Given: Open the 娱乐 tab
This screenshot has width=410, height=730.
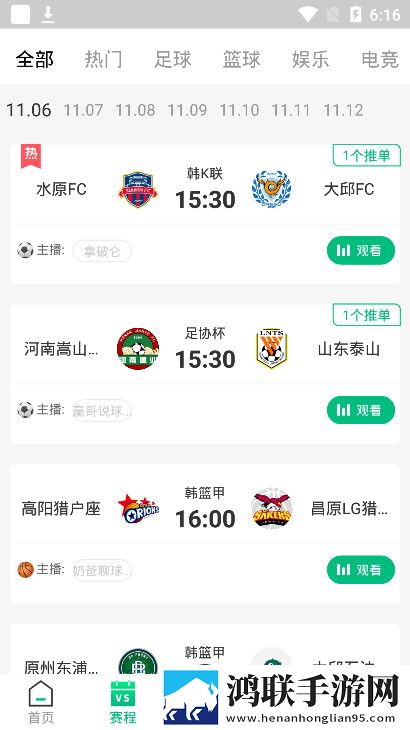Looking at the screenshot, I should (310, 60).
